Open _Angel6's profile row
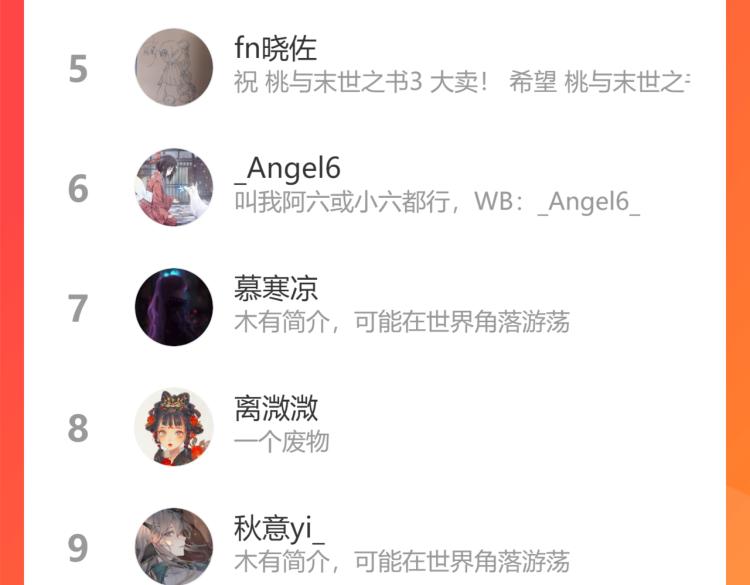This screenshot has width=750, height=585. pos(400,187)
